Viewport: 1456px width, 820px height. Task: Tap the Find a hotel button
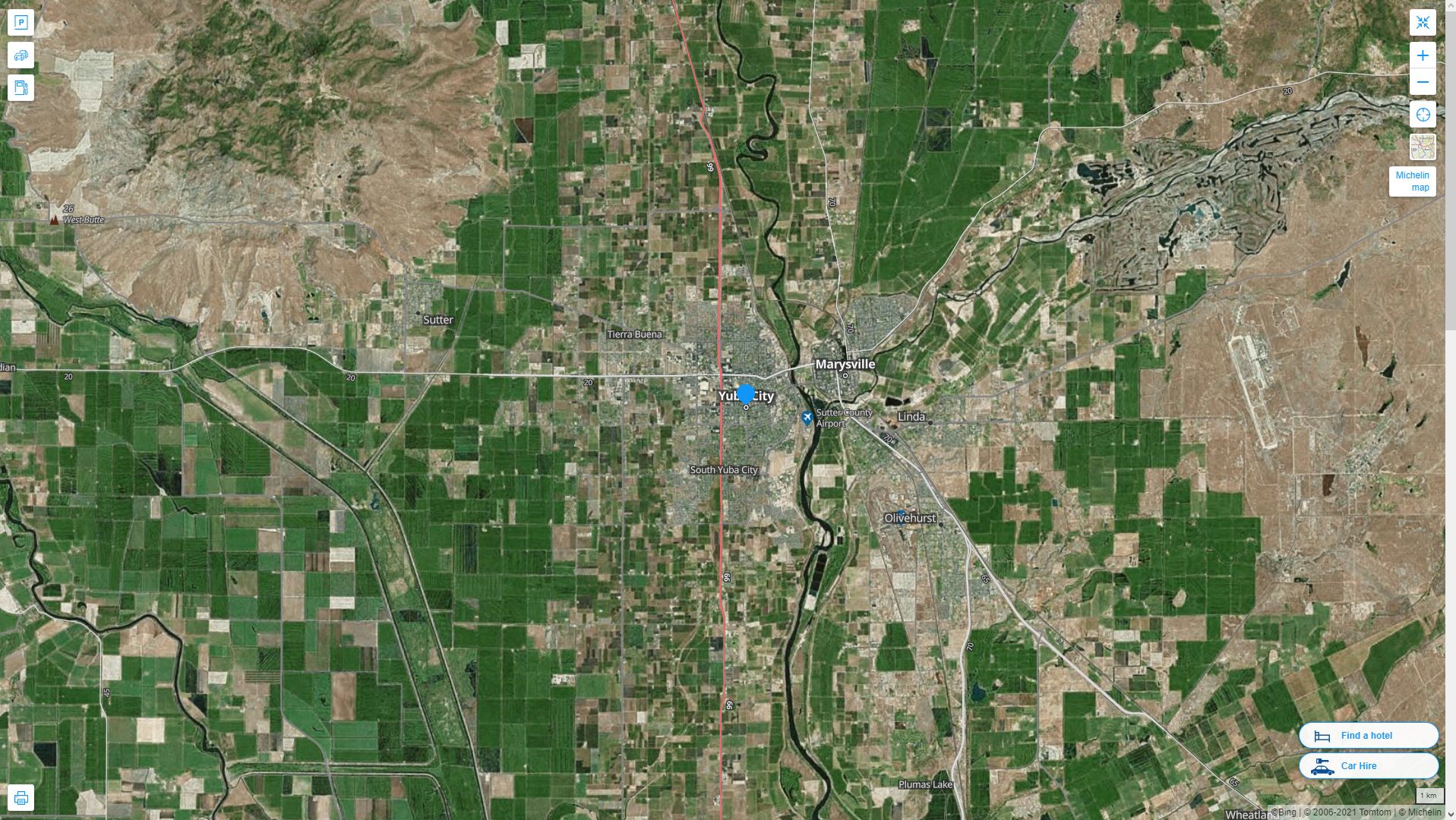[x=1368, y=735]
